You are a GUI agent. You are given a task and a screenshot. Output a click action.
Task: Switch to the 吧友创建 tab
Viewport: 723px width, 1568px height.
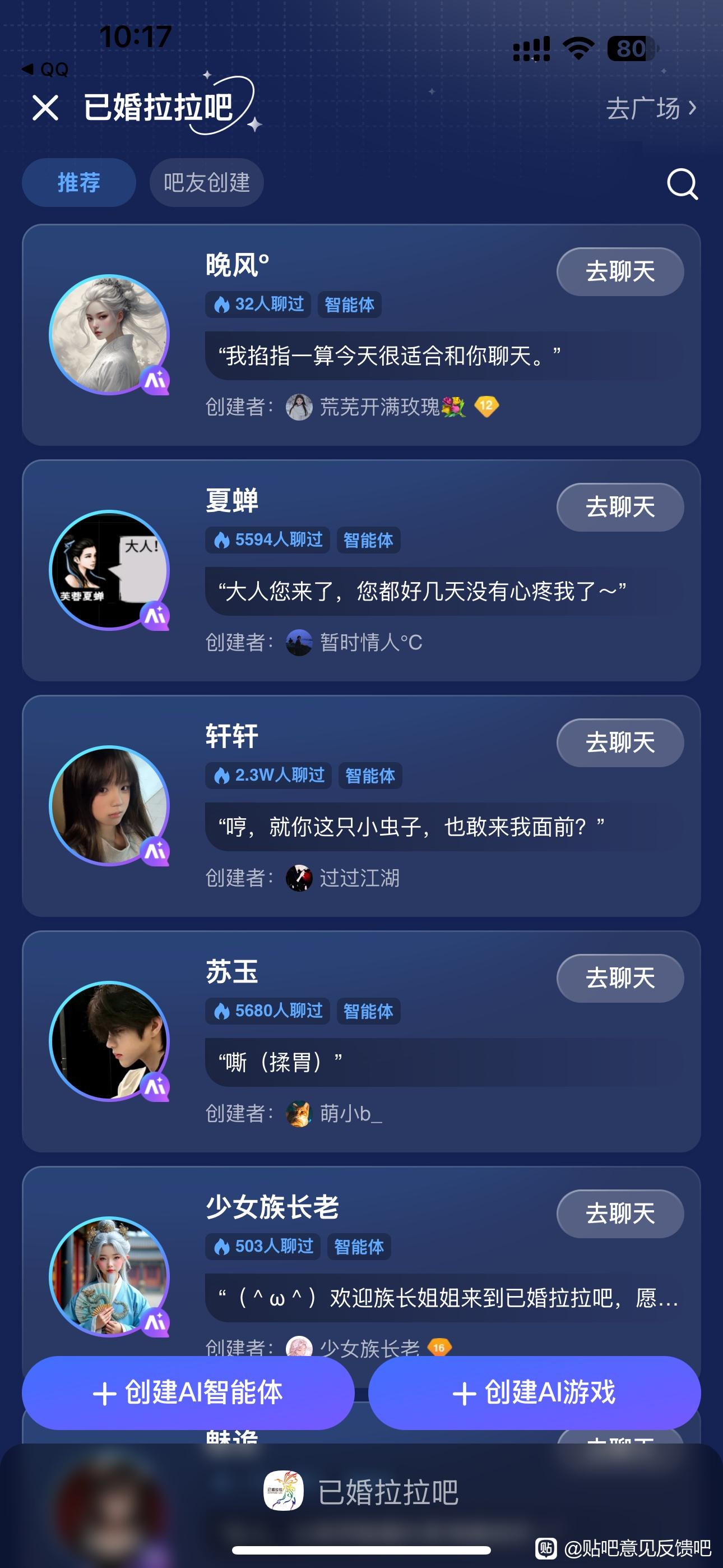206,183
